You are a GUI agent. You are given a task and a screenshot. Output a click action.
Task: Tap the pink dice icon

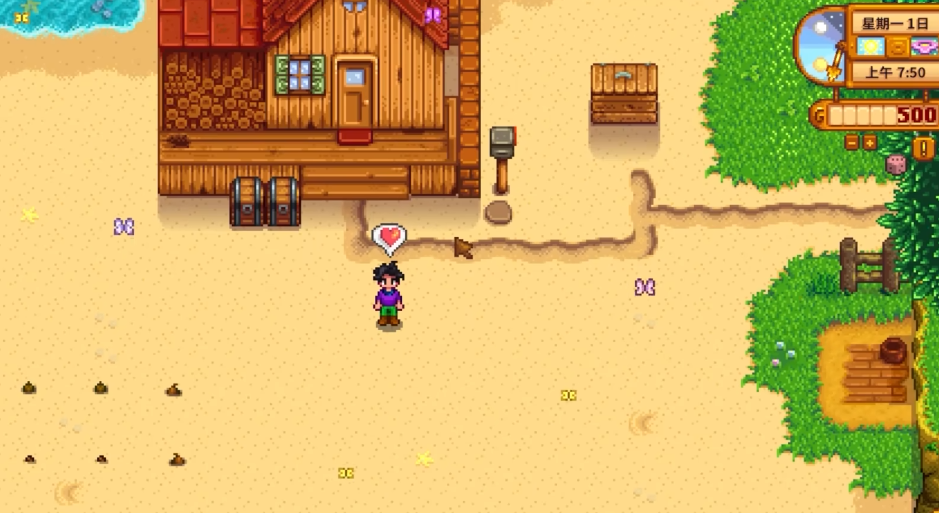coord(896,165)
